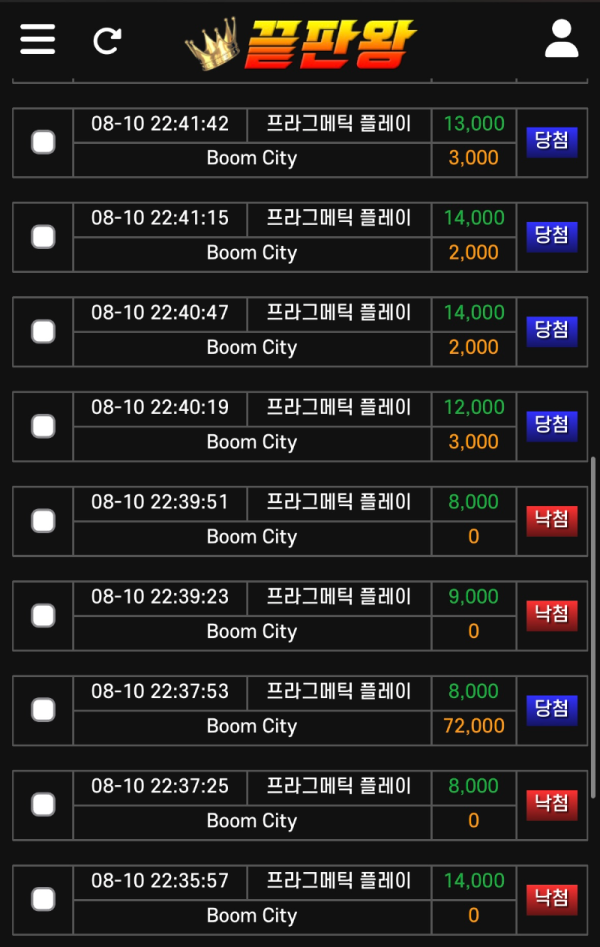Select the 22:39:51 bet row checkbox
Image resolution: width=600 pixels, height=947 pixels.
tap(43, 521)
